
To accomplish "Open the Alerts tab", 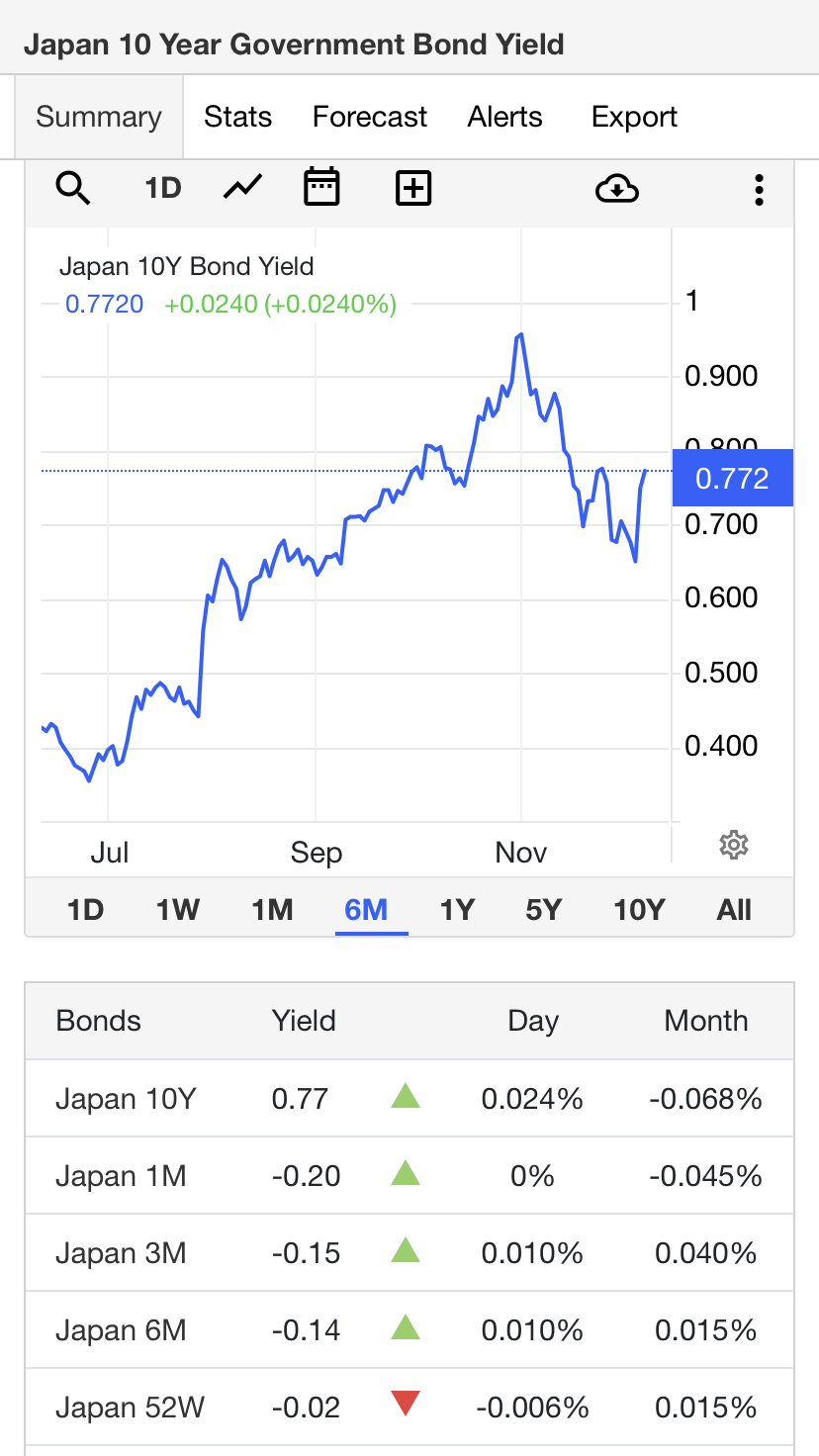I will 505,117.
